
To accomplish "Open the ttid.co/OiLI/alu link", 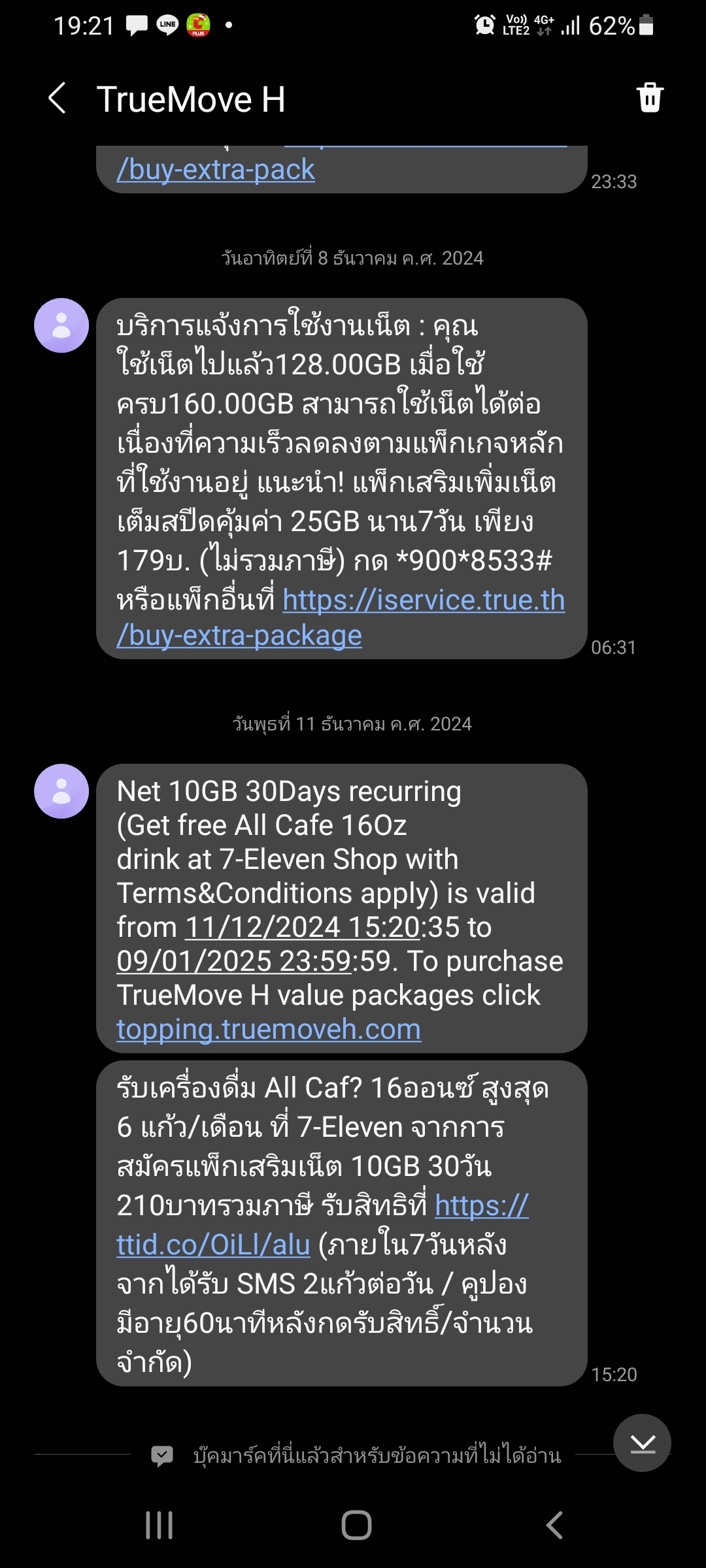I will tap(322, 1225).
